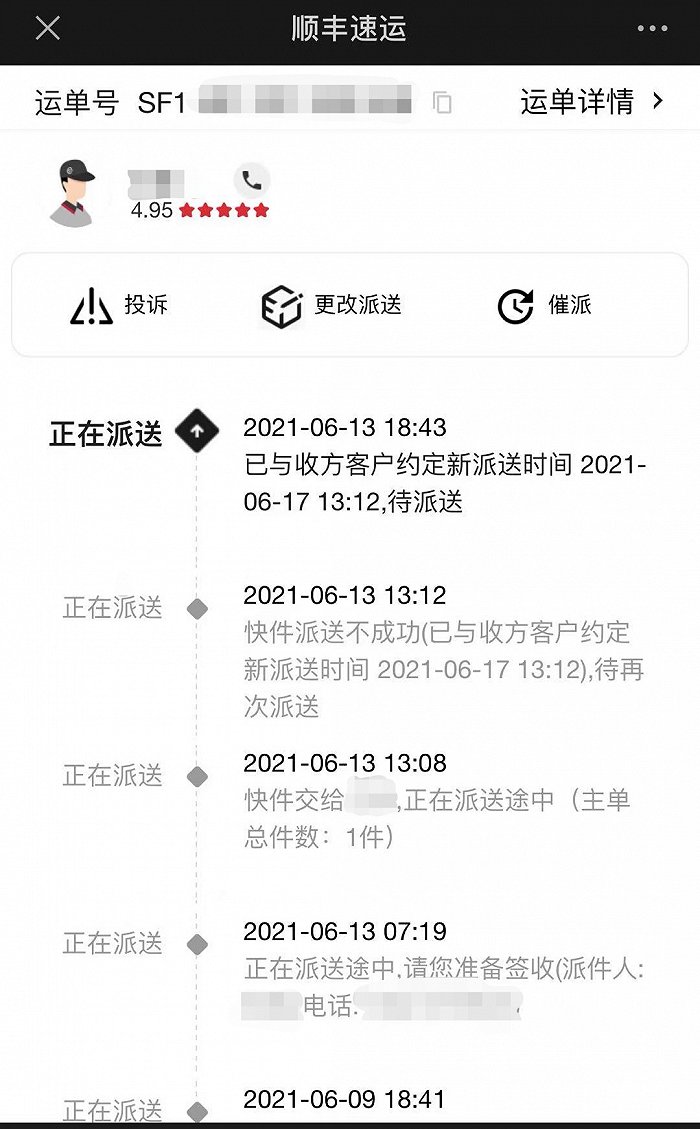View the courier's profile avatar
Viewport: 700px width, 1129px height.
click(73, 191)
